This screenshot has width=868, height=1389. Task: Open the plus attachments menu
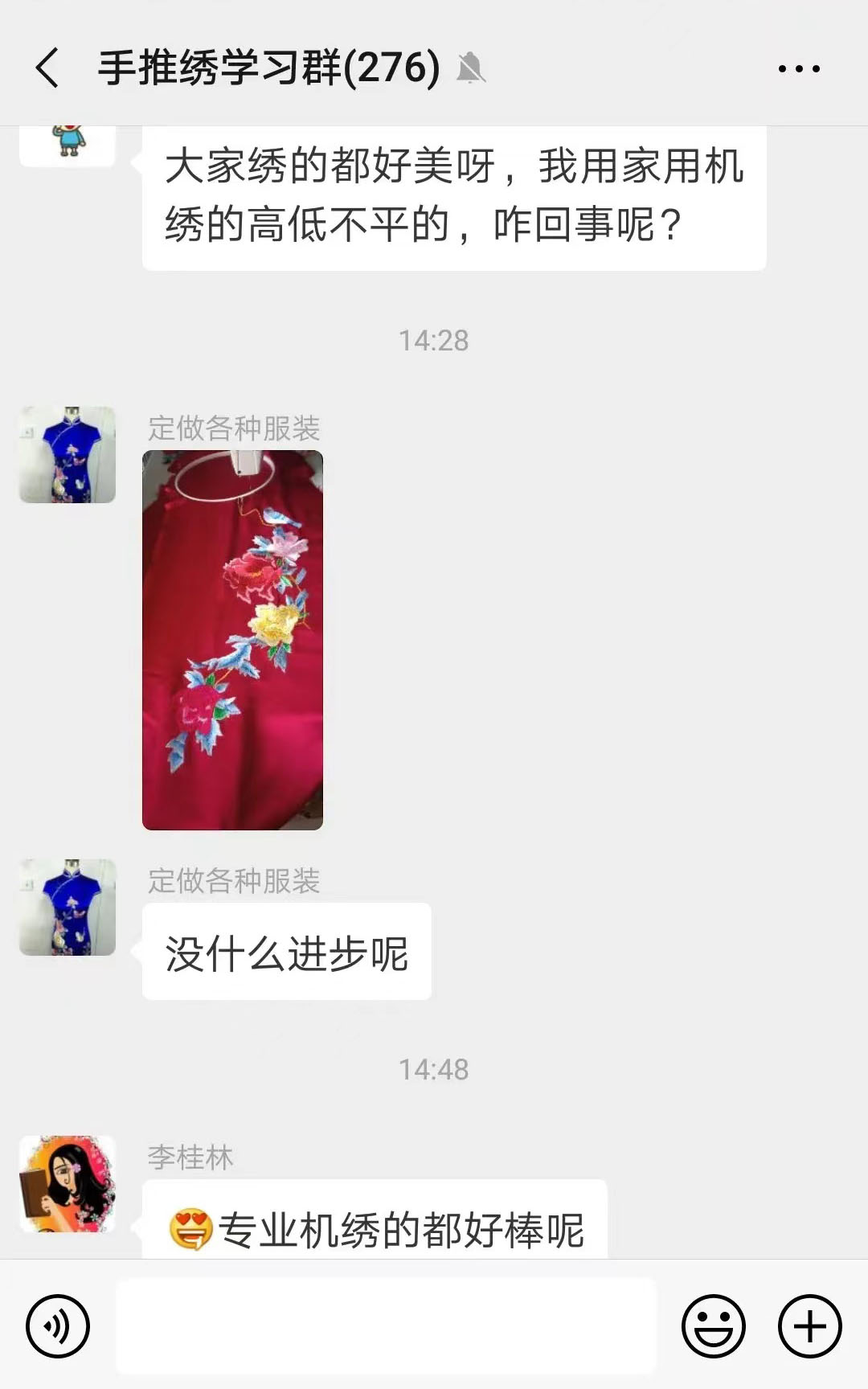tap(809, 1325)
